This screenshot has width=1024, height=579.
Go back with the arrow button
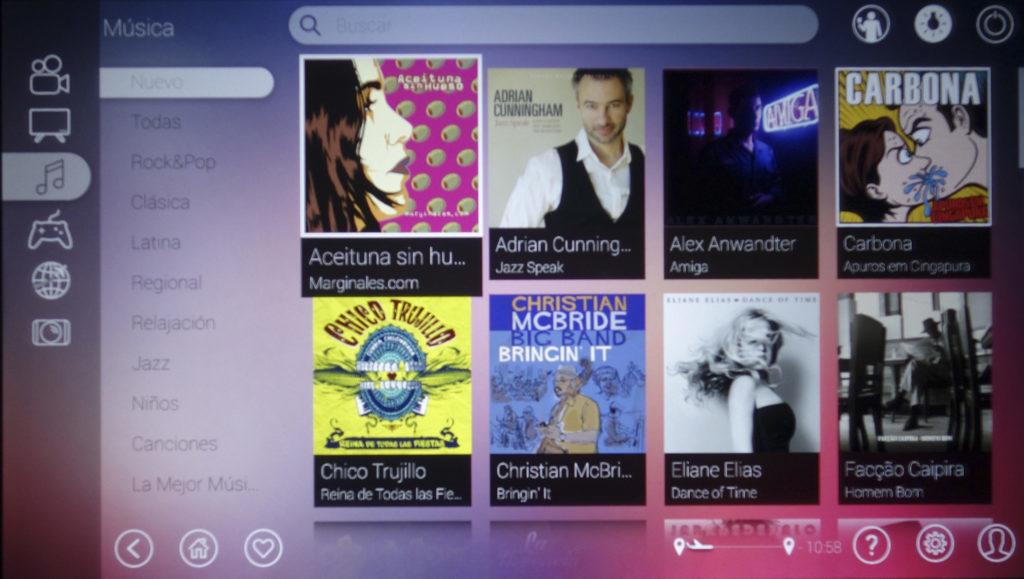coord(134,547)
